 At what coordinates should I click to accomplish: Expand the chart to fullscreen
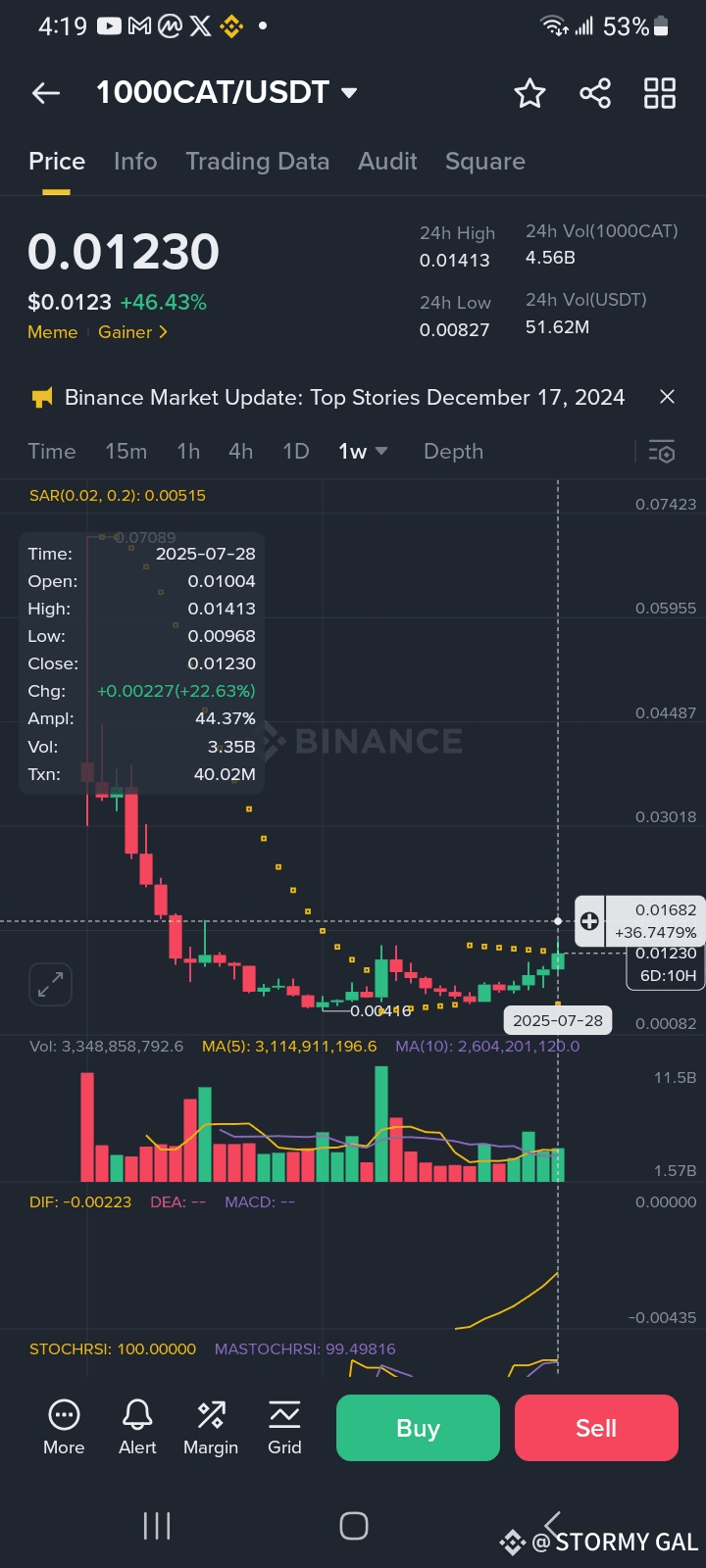click(x=50, y=984)
